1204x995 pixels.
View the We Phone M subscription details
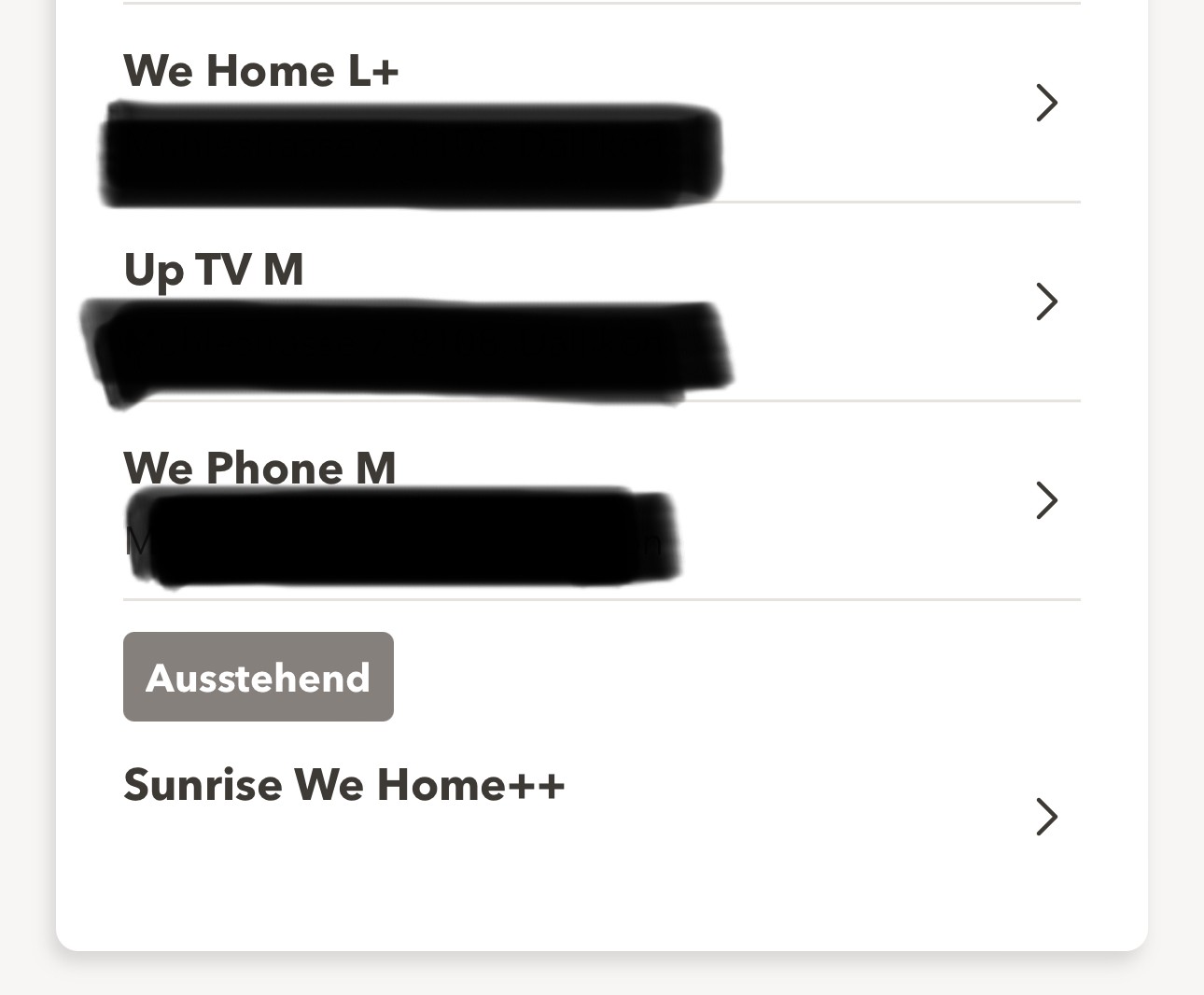1046,500
